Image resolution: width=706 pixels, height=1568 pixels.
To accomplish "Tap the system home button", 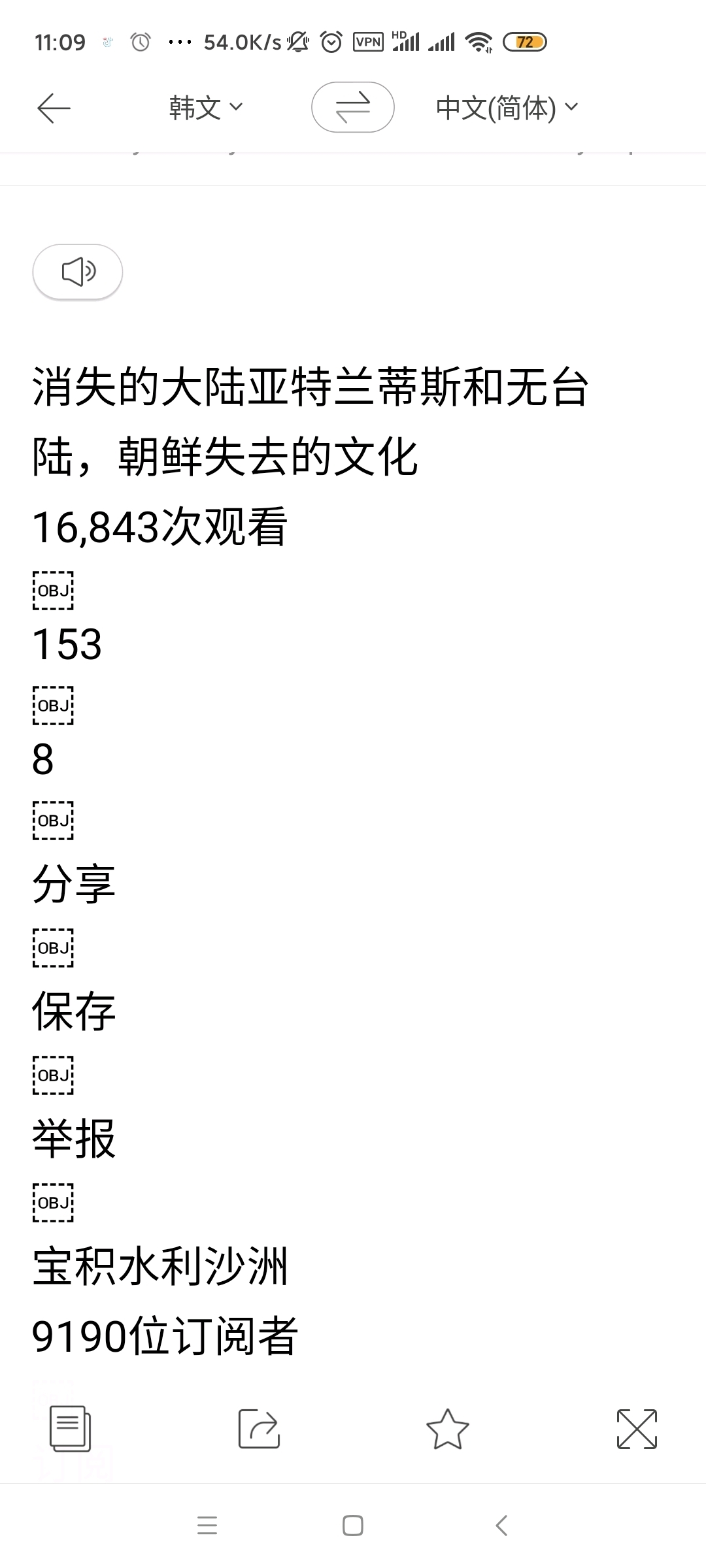I will point(353,1526).
